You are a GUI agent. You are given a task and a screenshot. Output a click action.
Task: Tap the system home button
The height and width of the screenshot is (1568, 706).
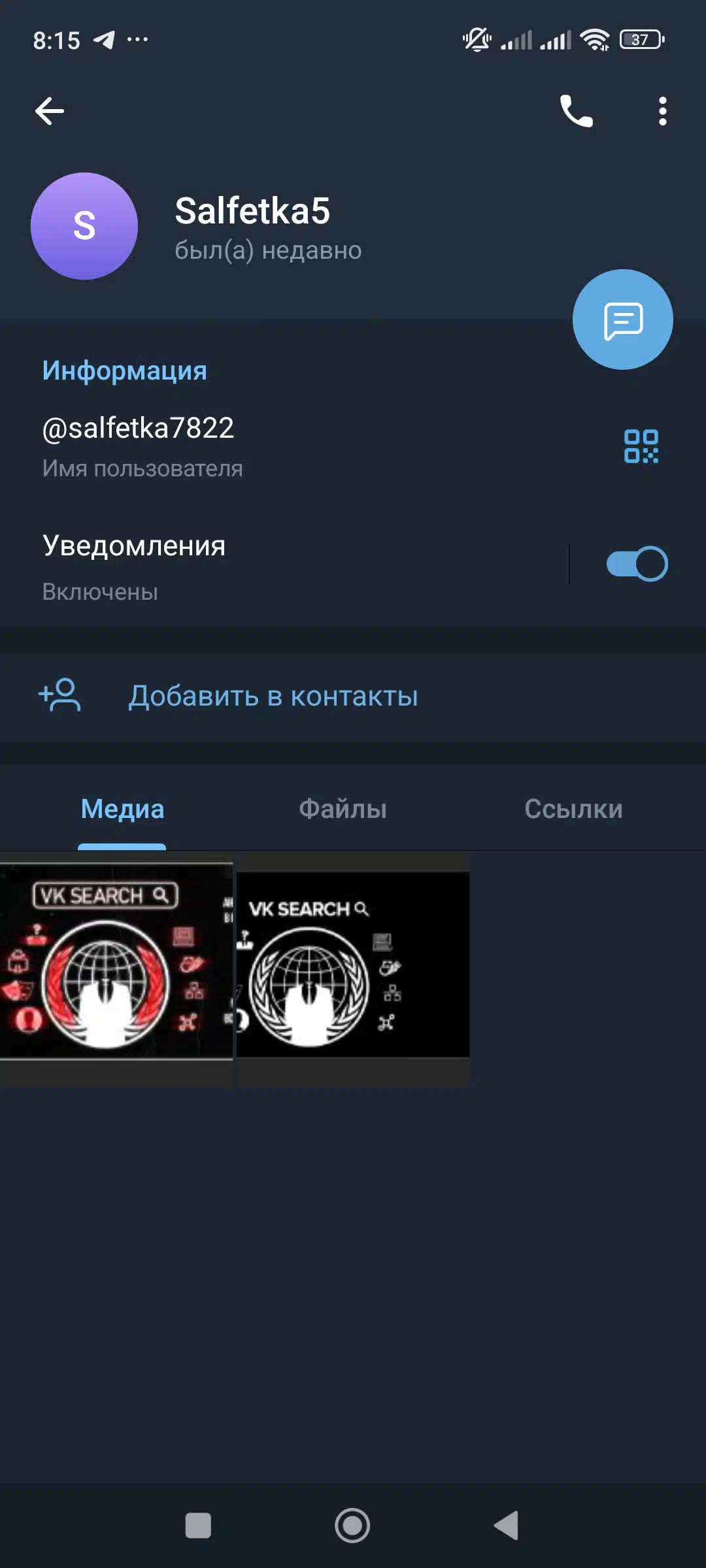click(352, 1526)
